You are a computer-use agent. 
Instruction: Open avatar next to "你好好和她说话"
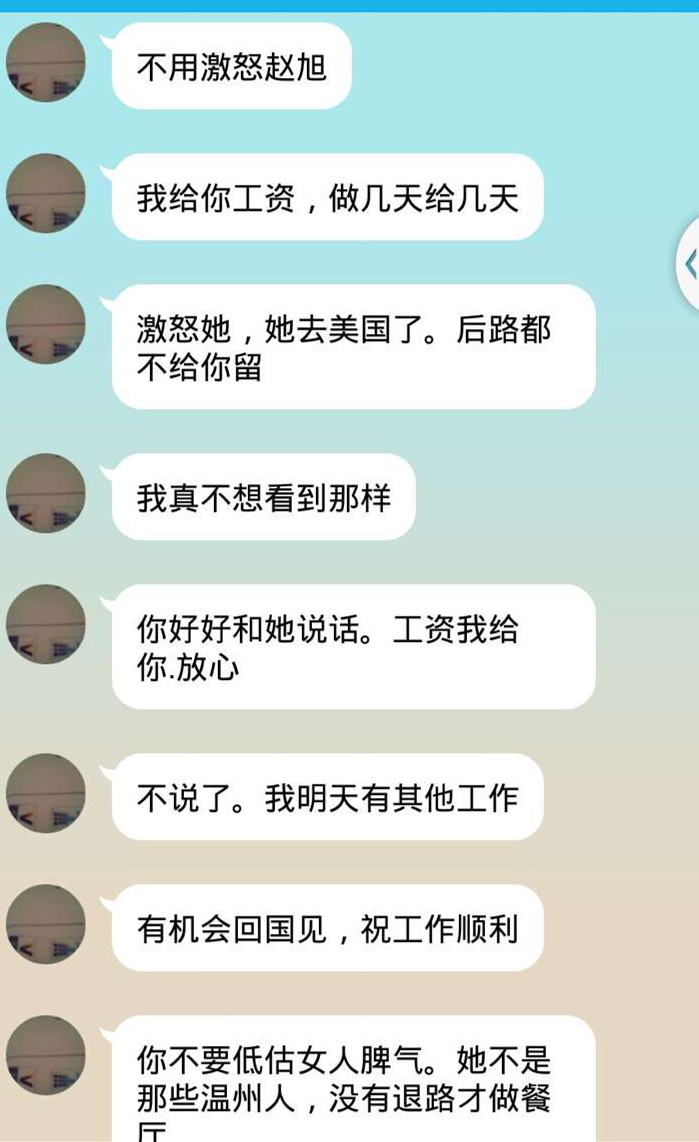(x=46, y=625)
